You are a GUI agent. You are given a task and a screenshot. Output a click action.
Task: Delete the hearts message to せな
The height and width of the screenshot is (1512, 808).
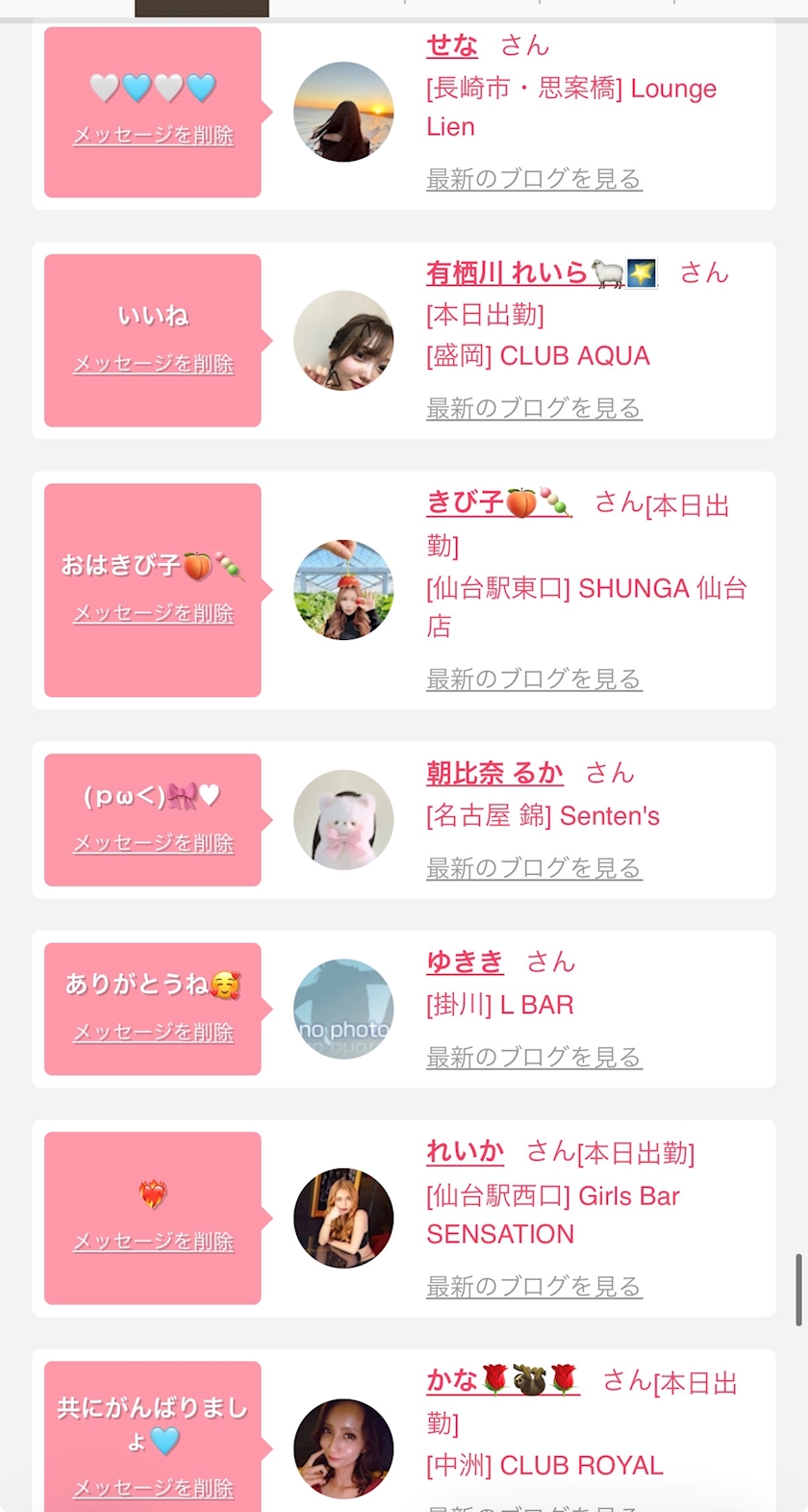coord(154,136)
